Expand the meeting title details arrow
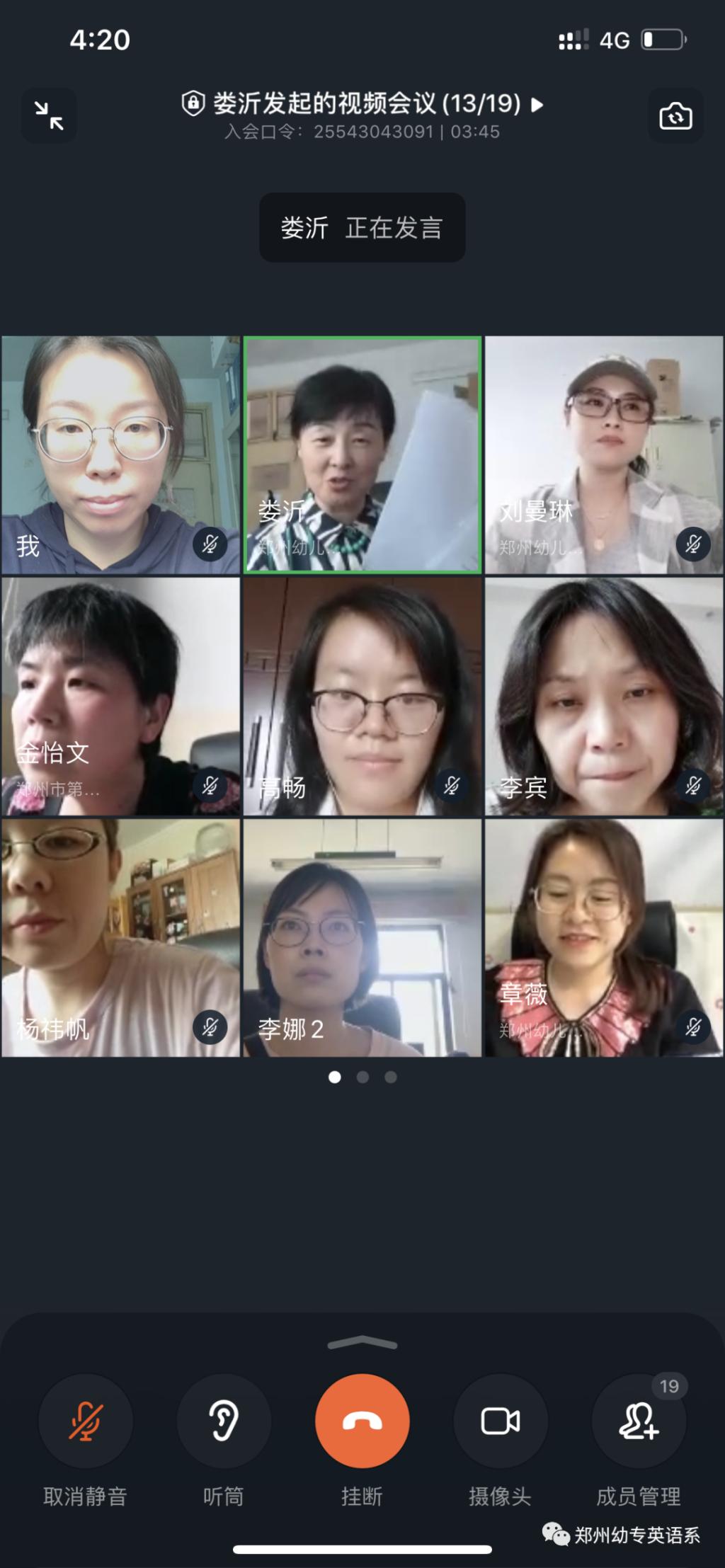This screenshot has height=1568, width=725. (537, 105)
